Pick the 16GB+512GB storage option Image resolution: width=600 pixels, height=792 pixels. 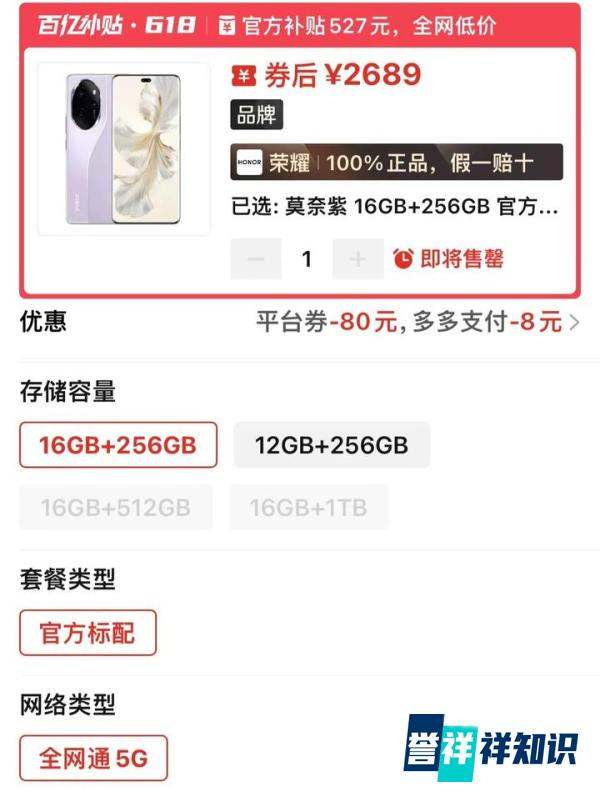[115, 507]
